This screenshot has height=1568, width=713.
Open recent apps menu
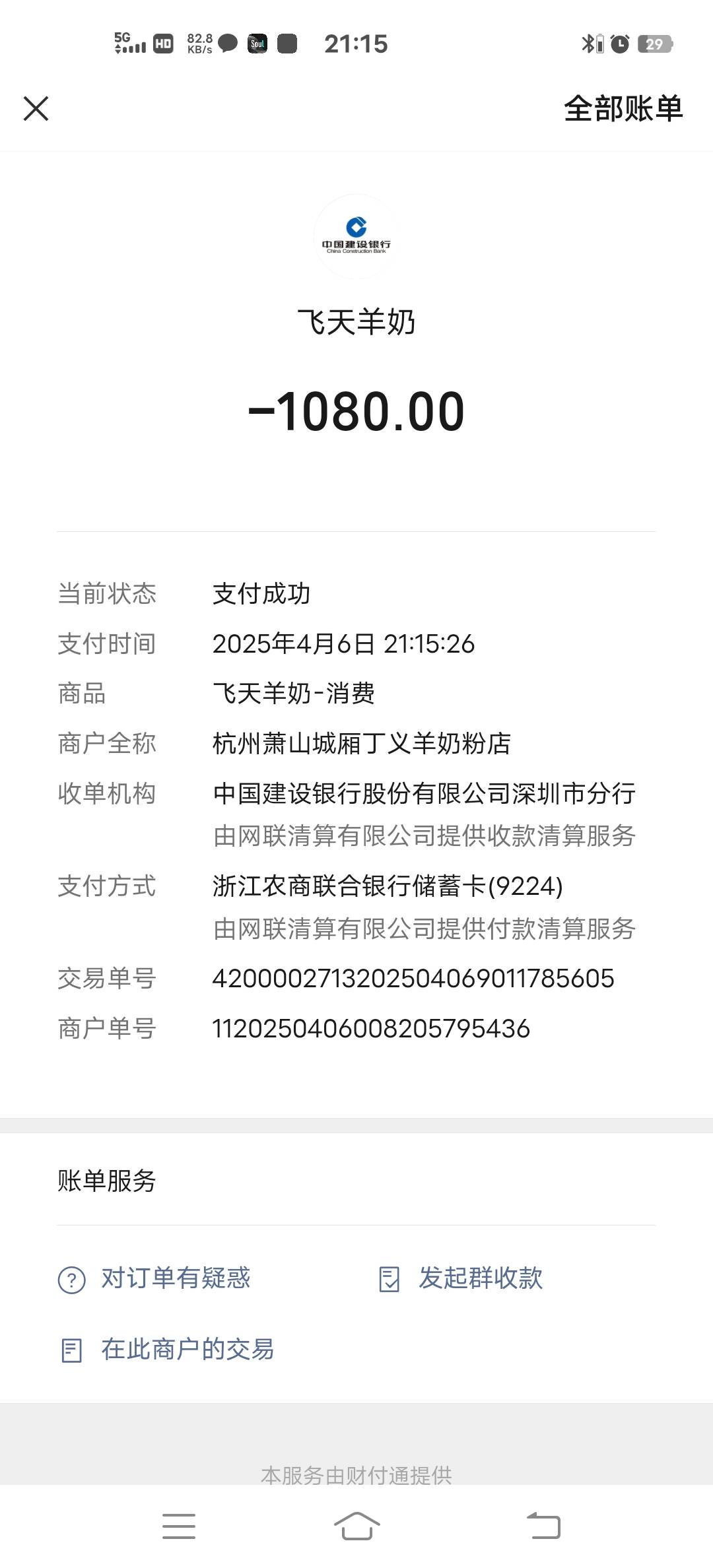coord(179,1526)
